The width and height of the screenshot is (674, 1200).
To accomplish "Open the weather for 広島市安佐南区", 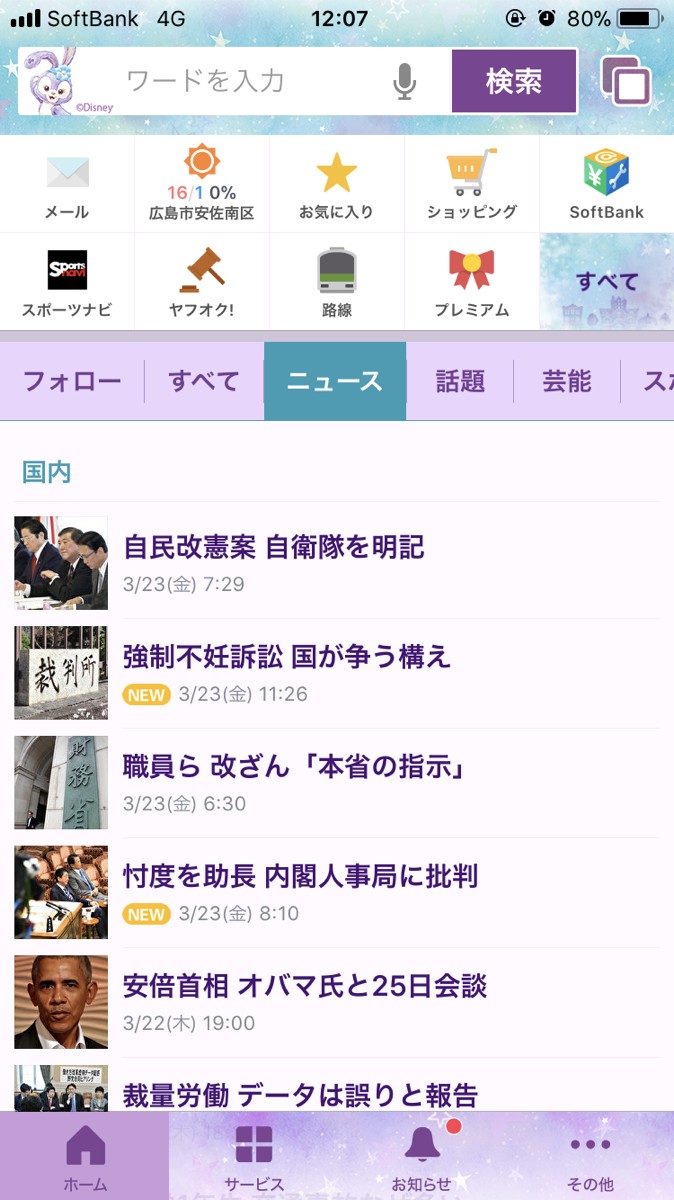I will (202, 184).
